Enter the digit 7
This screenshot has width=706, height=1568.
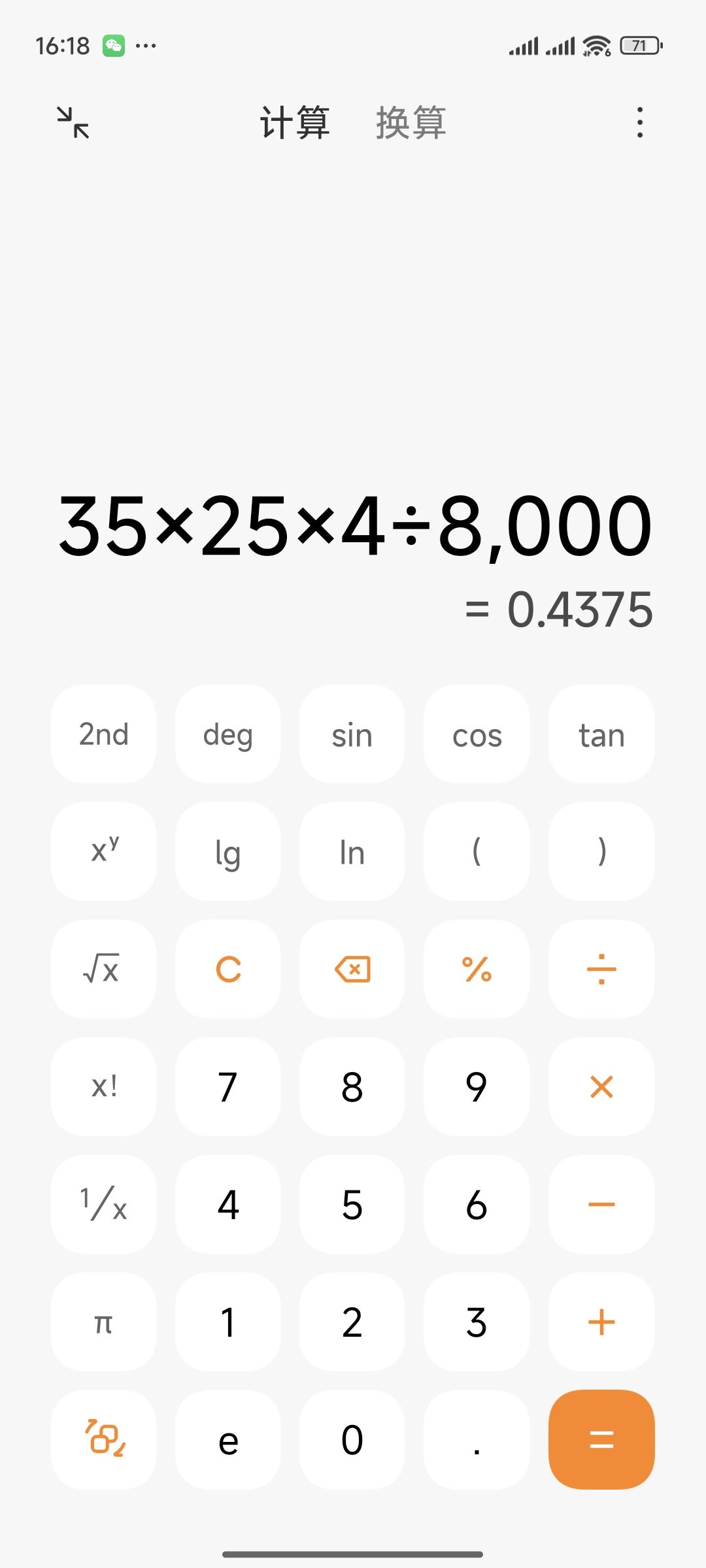[x=228, y=1086]
